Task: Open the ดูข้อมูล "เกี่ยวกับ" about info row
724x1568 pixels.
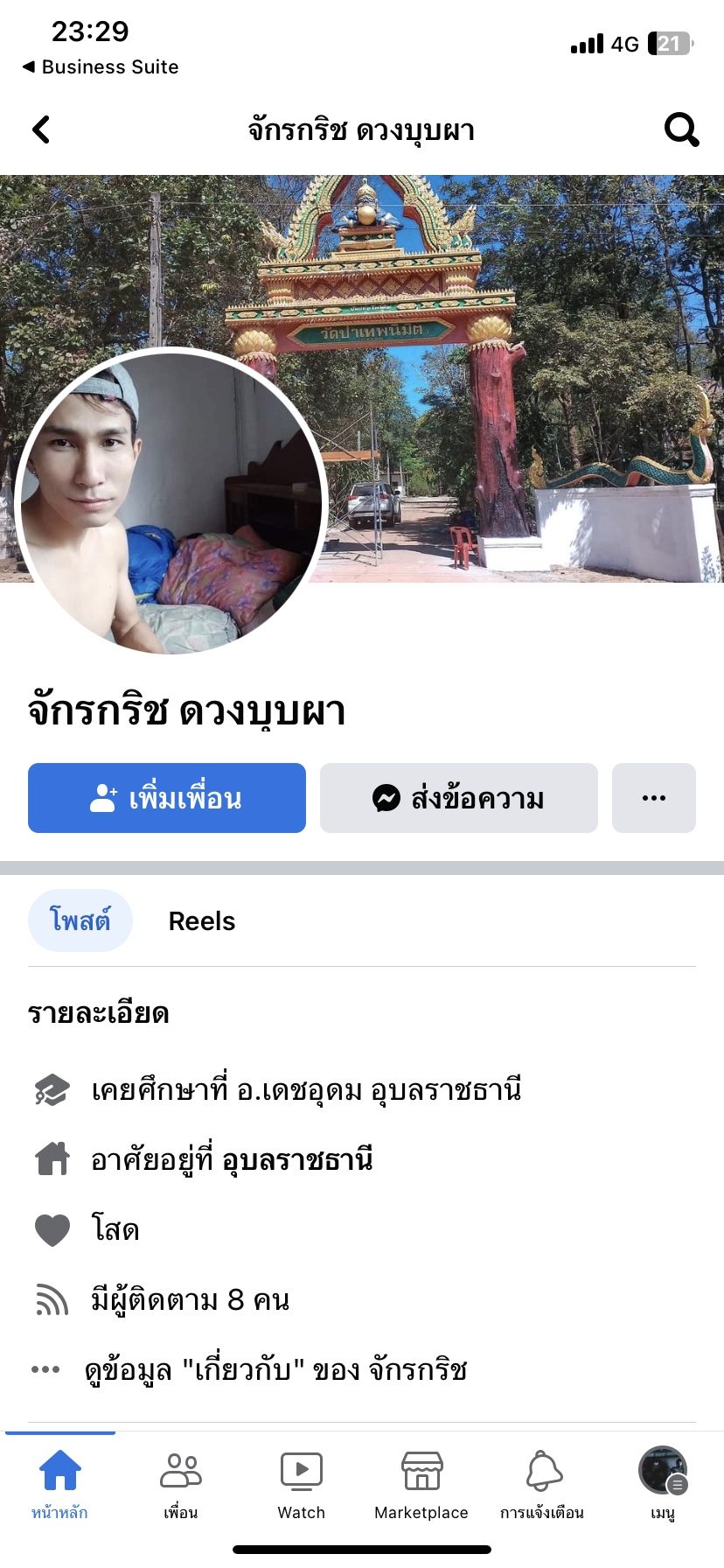Action: (275, 1369)
